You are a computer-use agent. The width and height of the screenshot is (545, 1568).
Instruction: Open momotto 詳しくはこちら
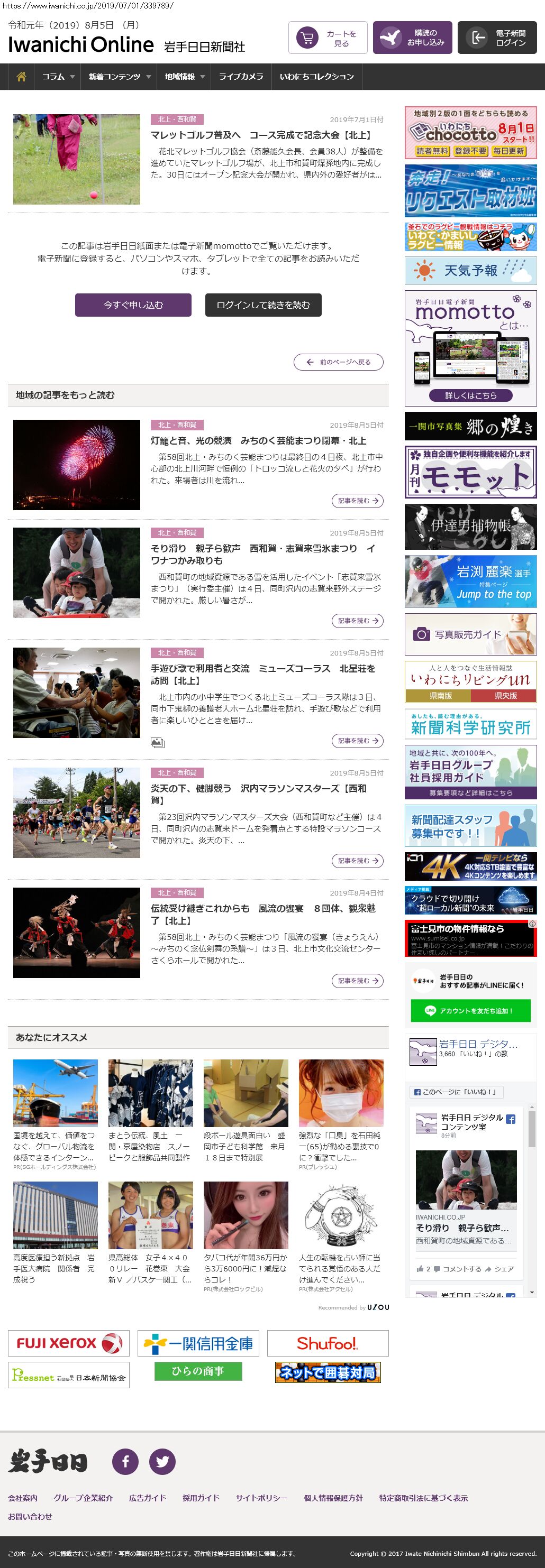point(470,395)
